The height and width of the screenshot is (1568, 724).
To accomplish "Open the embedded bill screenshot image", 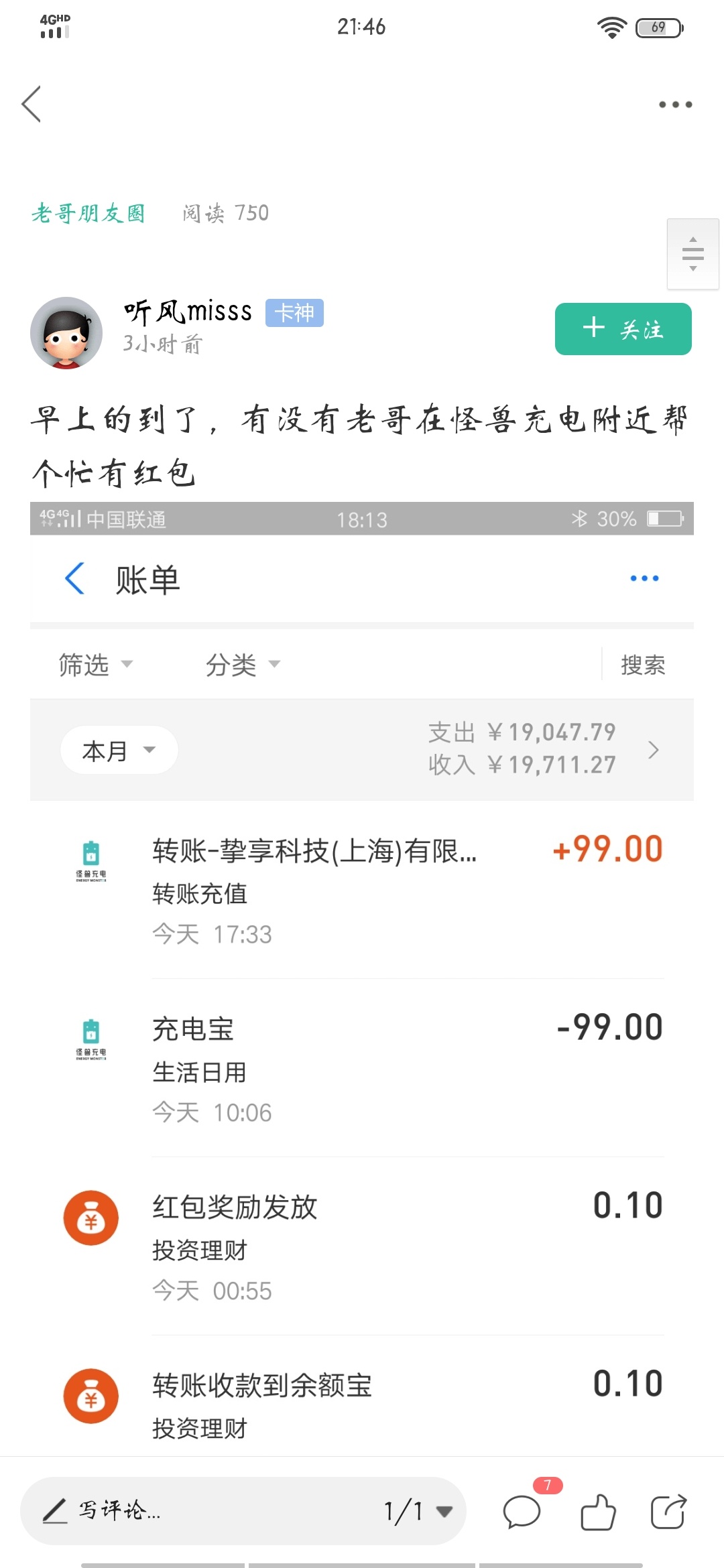I will 362,978.
